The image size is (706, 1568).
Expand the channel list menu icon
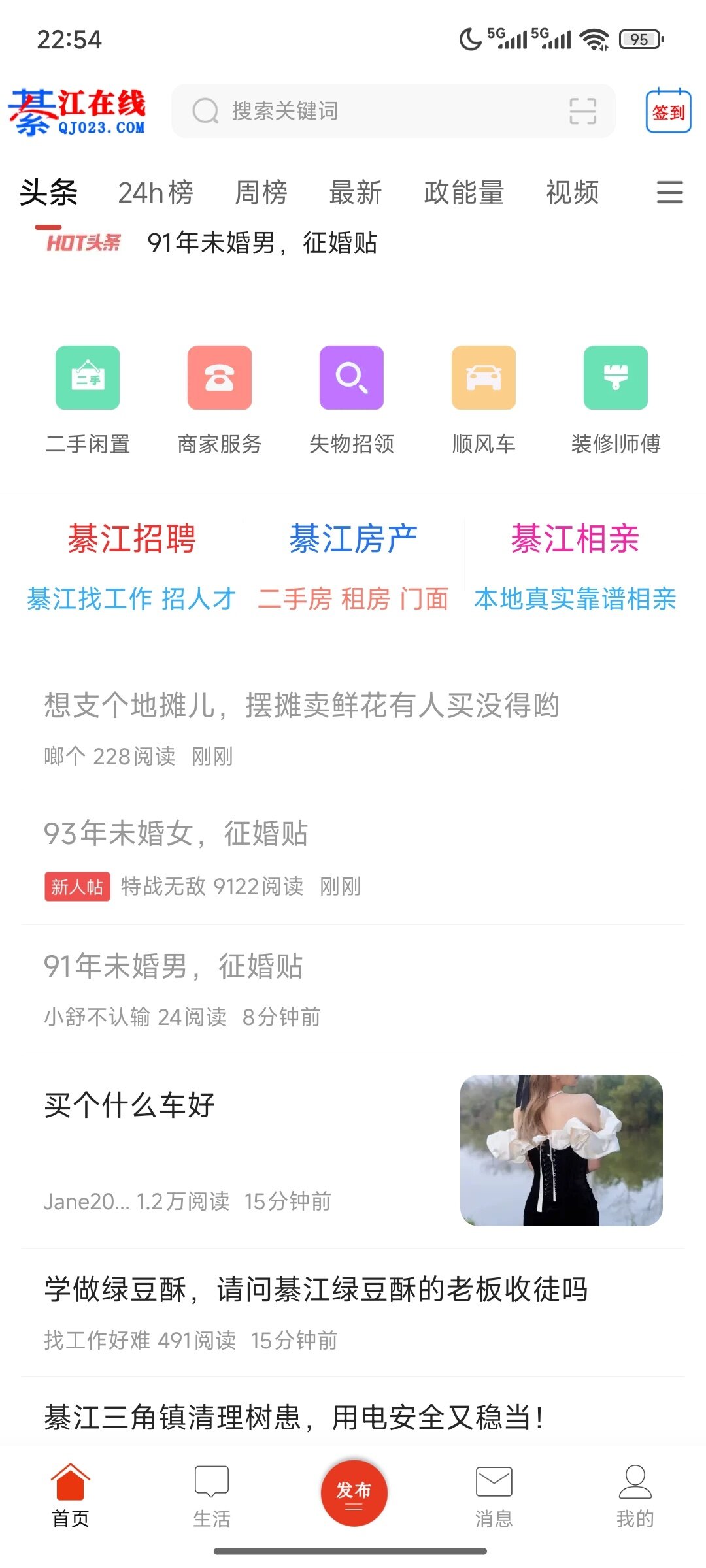pos(669,193)
